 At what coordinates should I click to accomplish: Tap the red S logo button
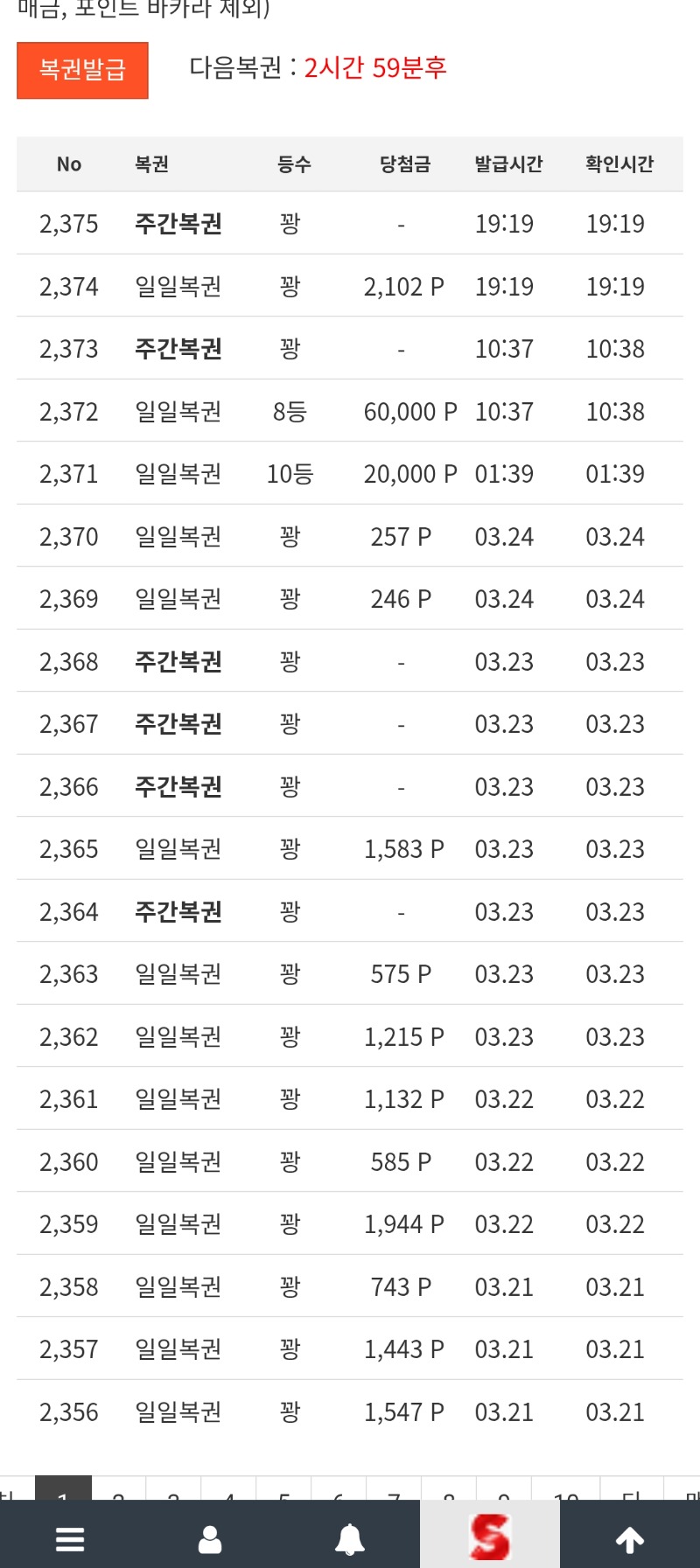click(x=490, y=1537)
